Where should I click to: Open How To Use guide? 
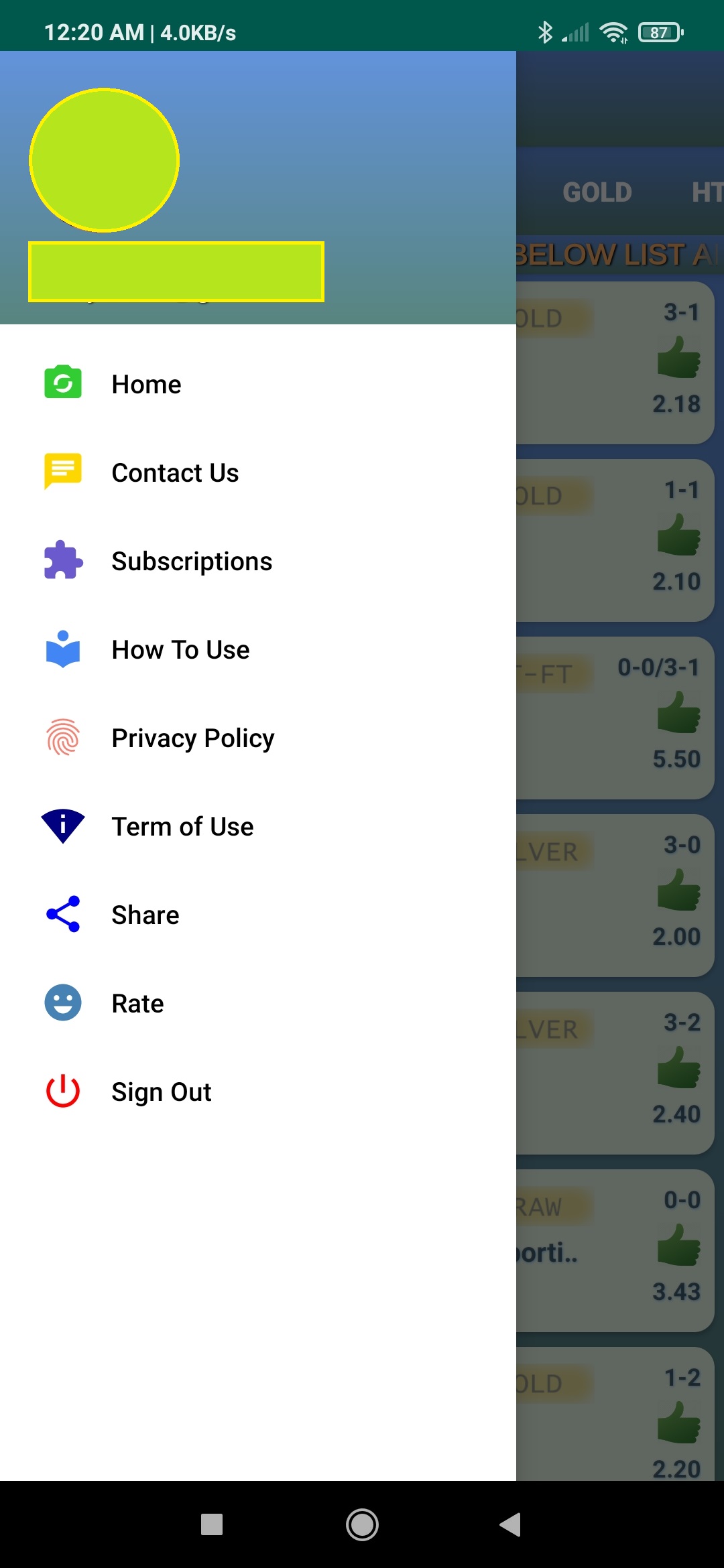(x=180, y=650)
